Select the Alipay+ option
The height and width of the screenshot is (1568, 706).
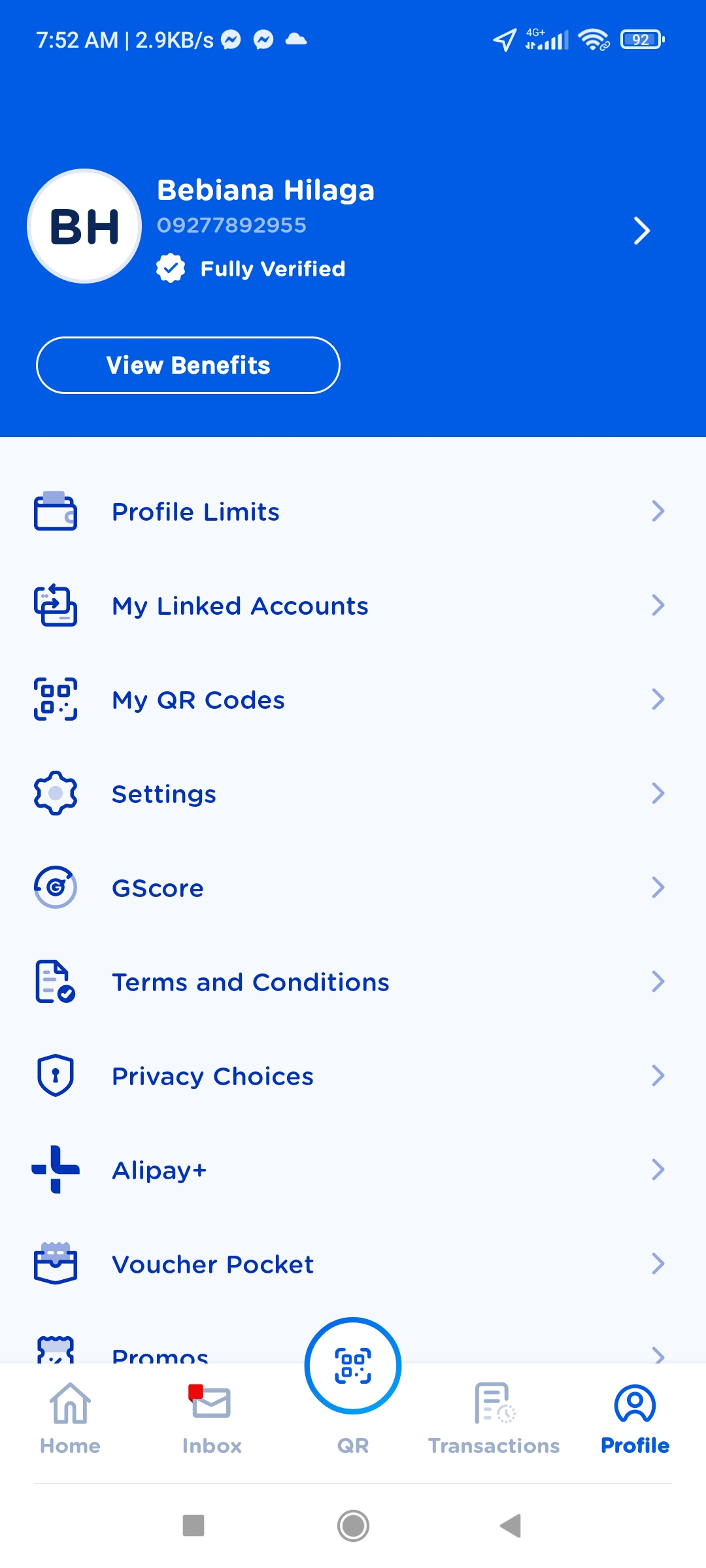point(353,1170)
